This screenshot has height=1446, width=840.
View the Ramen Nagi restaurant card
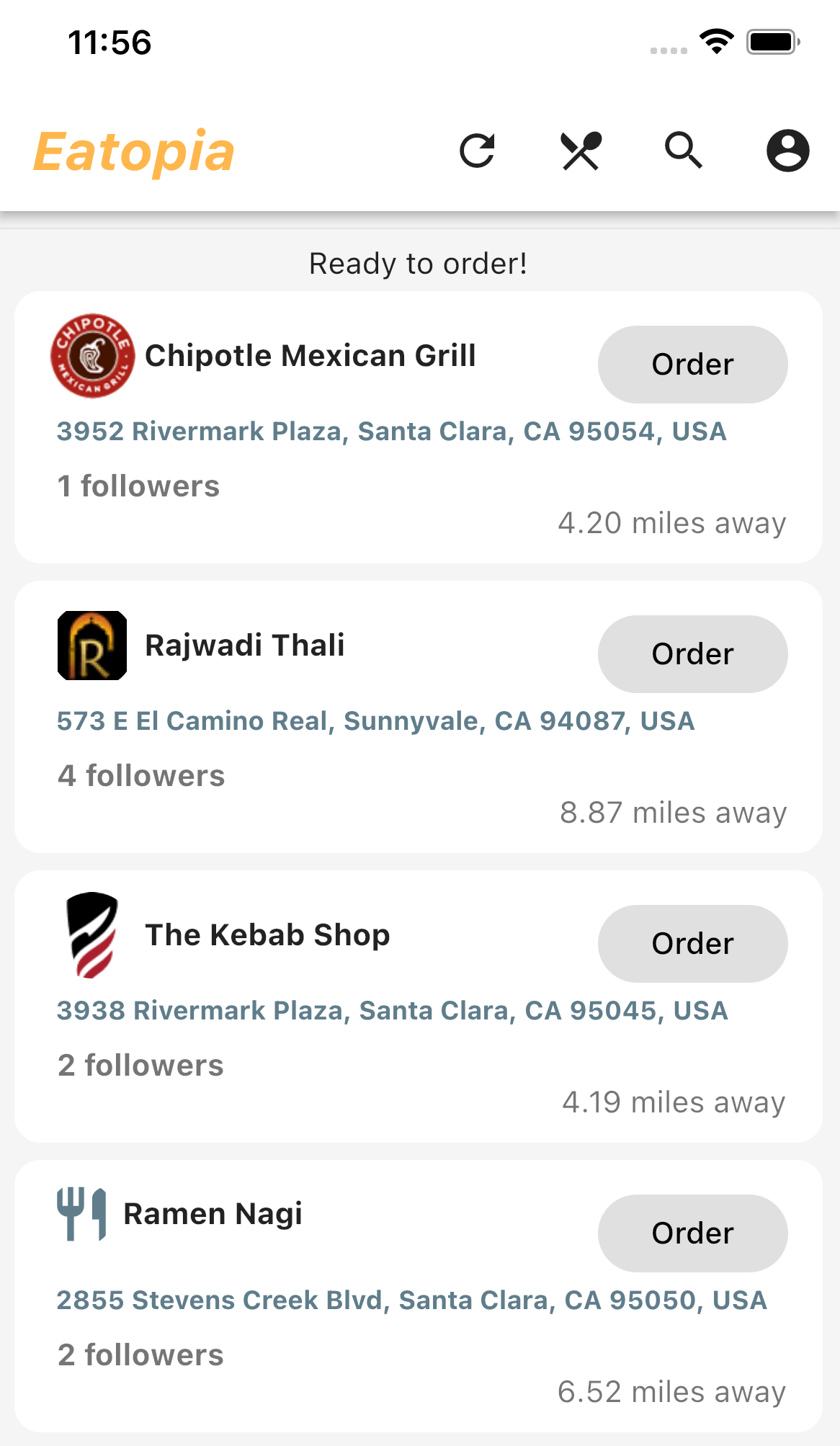point(419,1296)
